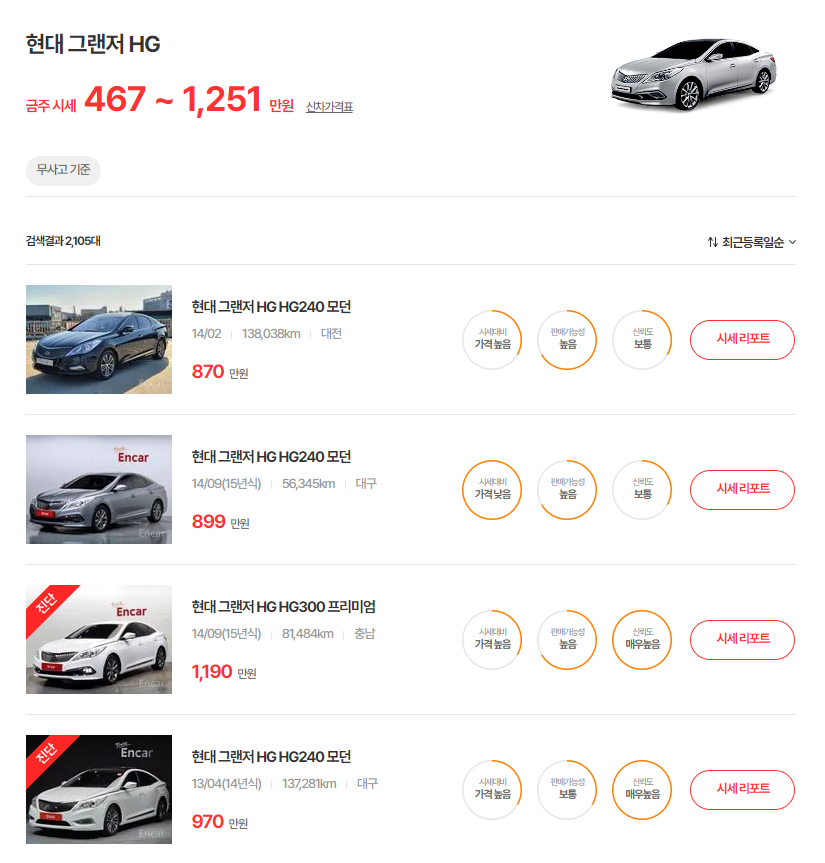Click the 신뢰도 매우높음 indicator on bottom listing
The width and height of the screenshot is (825, 863).
pos(641,790)
